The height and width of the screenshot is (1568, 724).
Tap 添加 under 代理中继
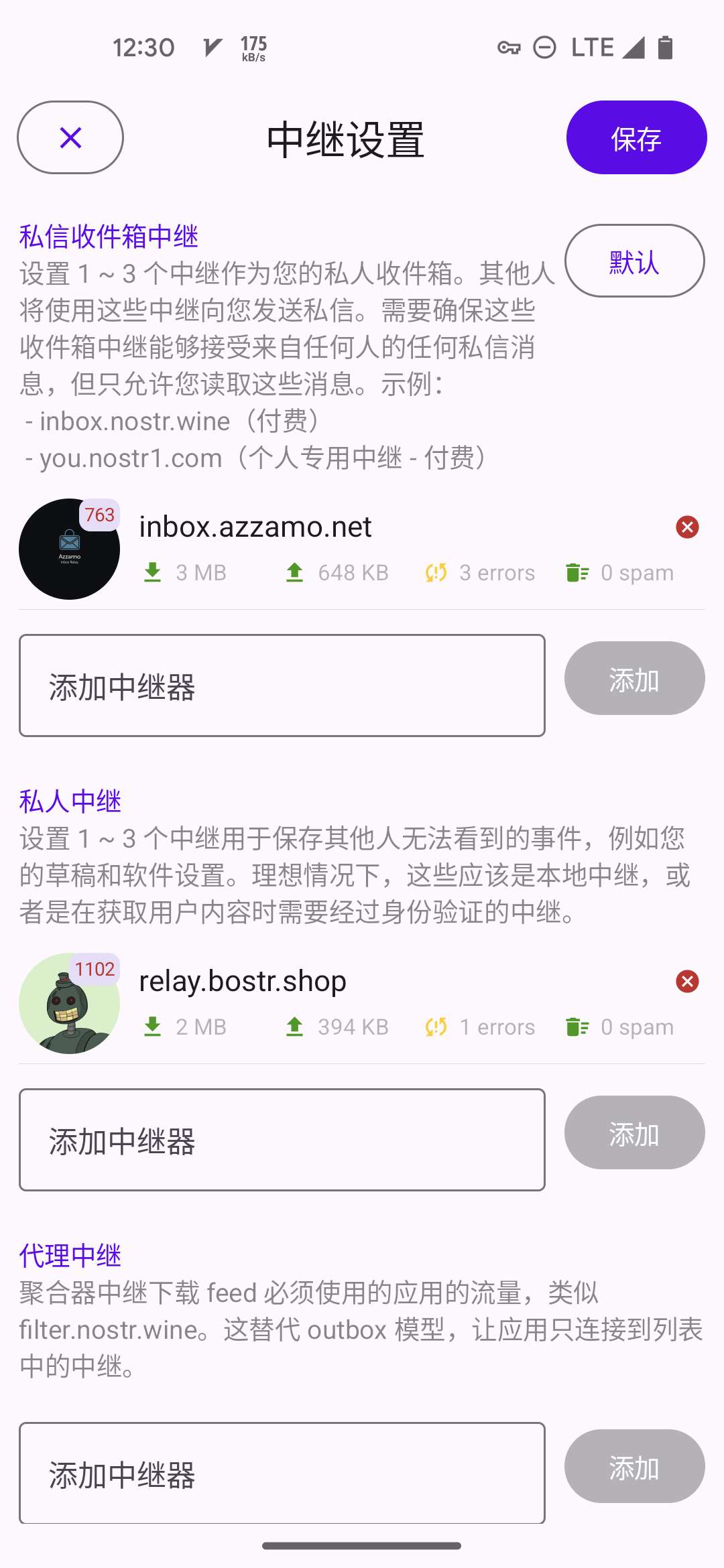pos(634,1466)
